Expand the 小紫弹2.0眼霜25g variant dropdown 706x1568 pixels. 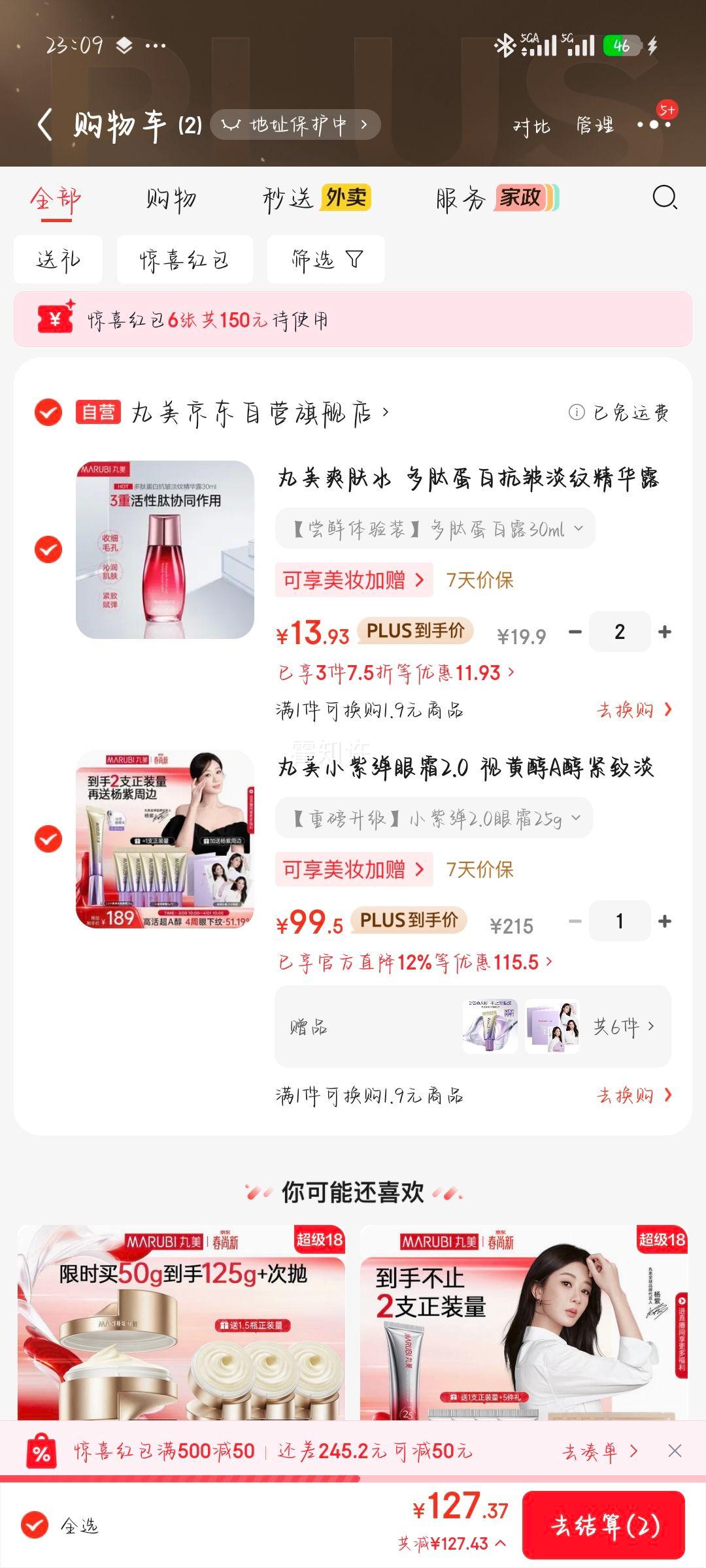[434, 818]
